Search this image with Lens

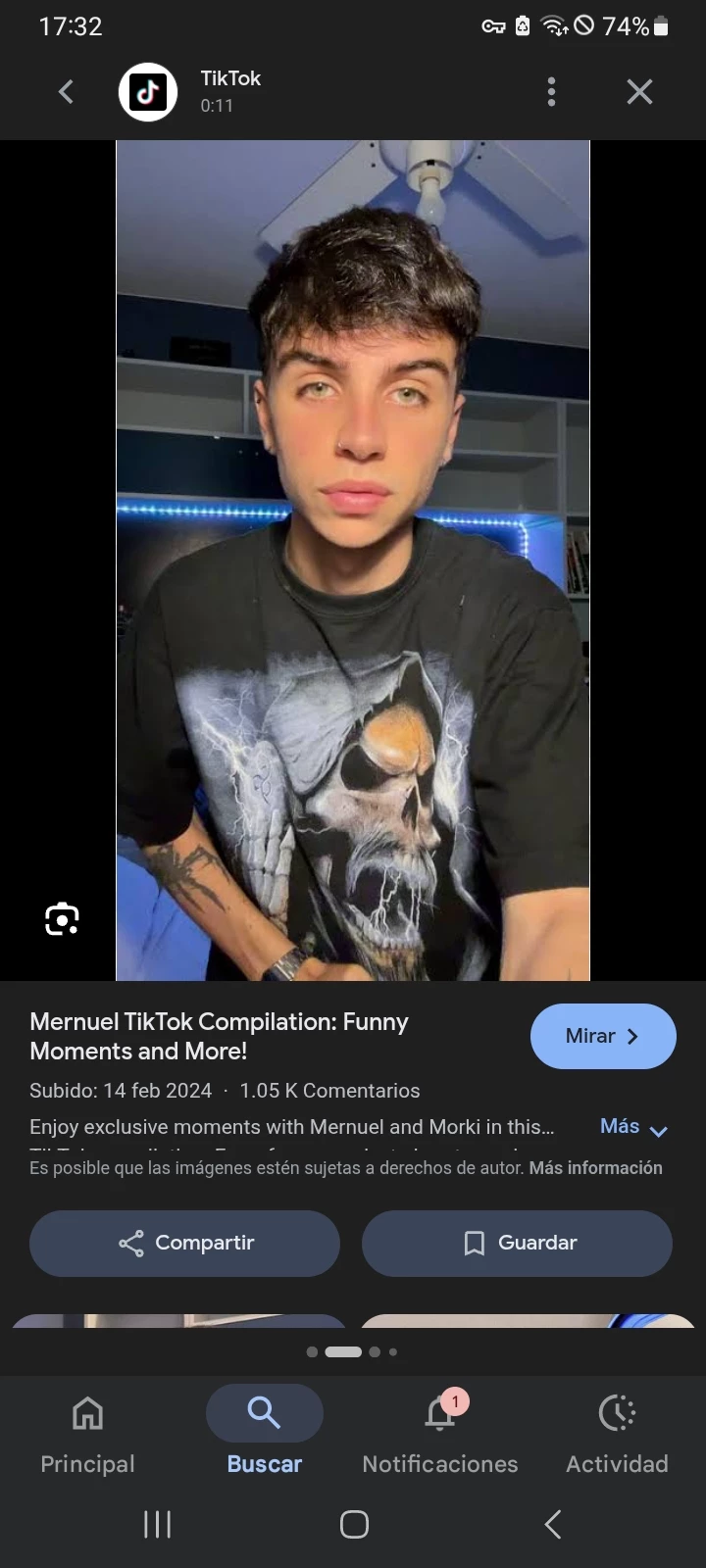tap(62, 919)
